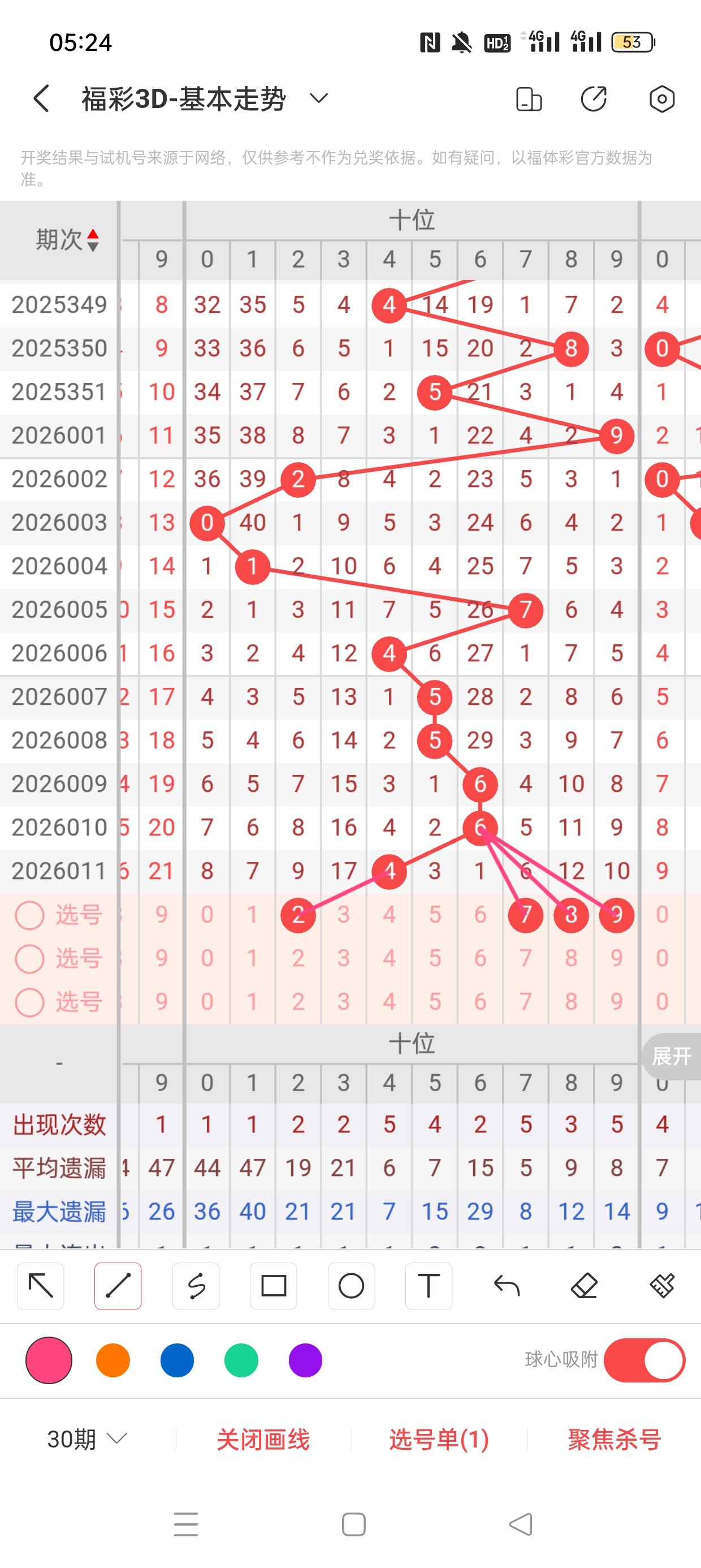Tap the screen orientation icon in header
The height and width of the screenshot is (1568, 701).
[528, 99]
